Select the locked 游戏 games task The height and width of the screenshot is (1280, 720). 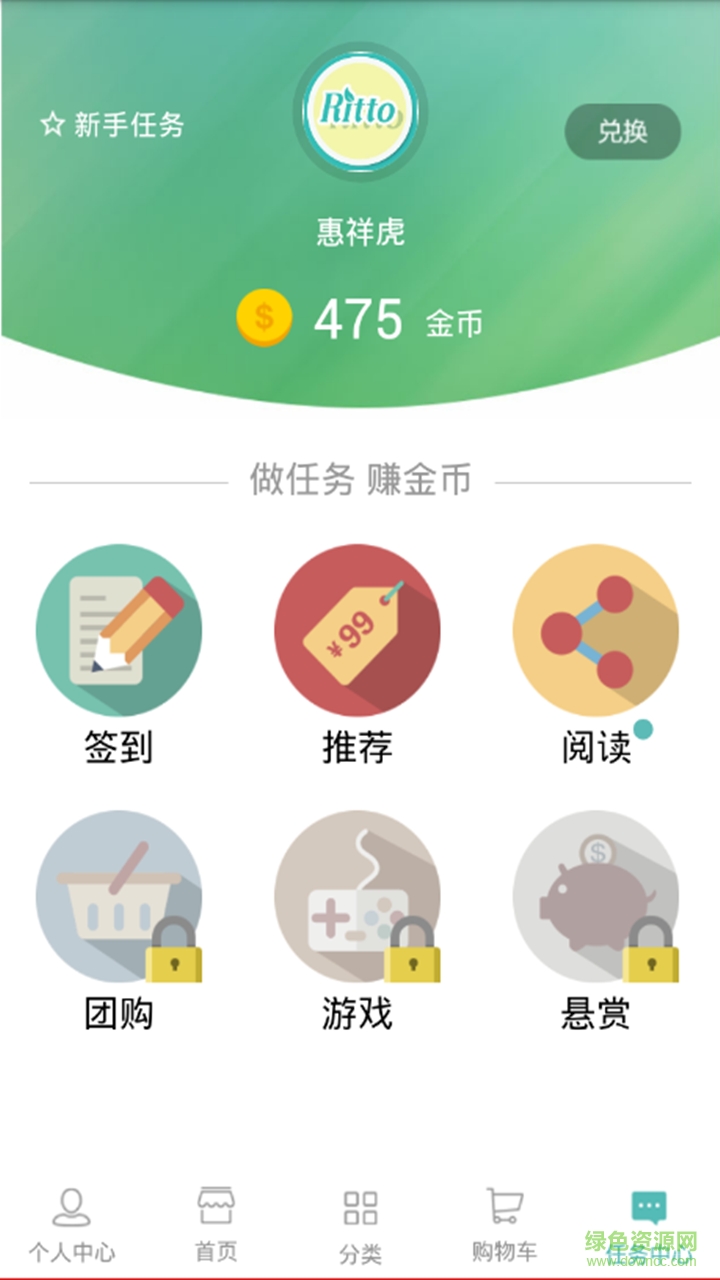coord(357,896)
